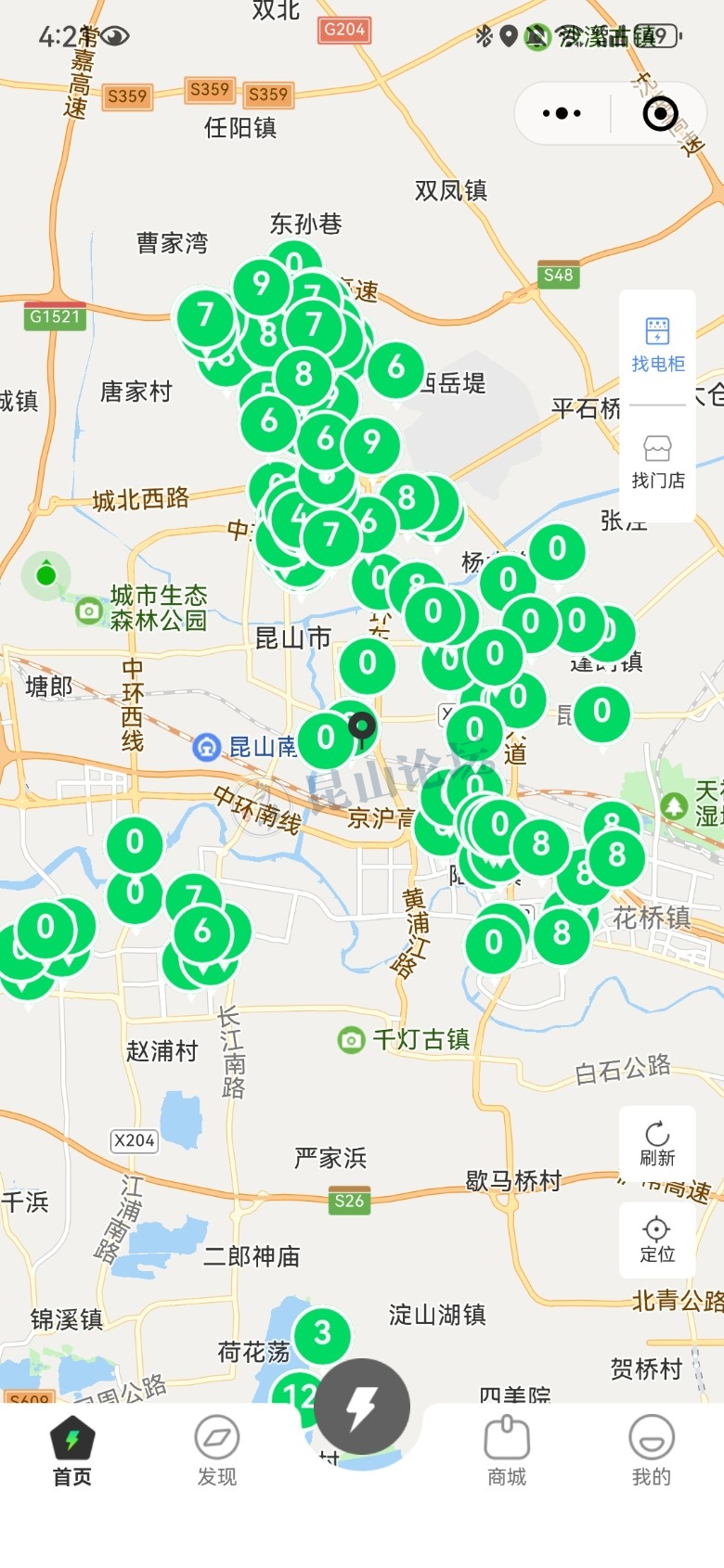Image resolution: width=724 pixels, height=1568 pixels.
Task: Close the mini program via target icon
Action: click(660, 113)
